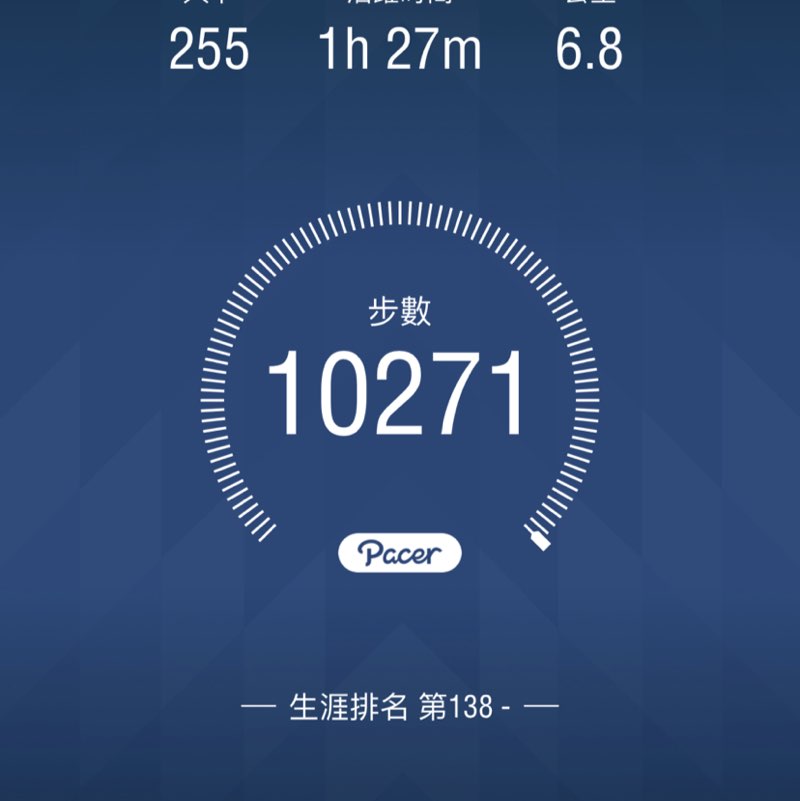
Task: Click the gauge progress indicator near its end
Action: click(537, 538)
